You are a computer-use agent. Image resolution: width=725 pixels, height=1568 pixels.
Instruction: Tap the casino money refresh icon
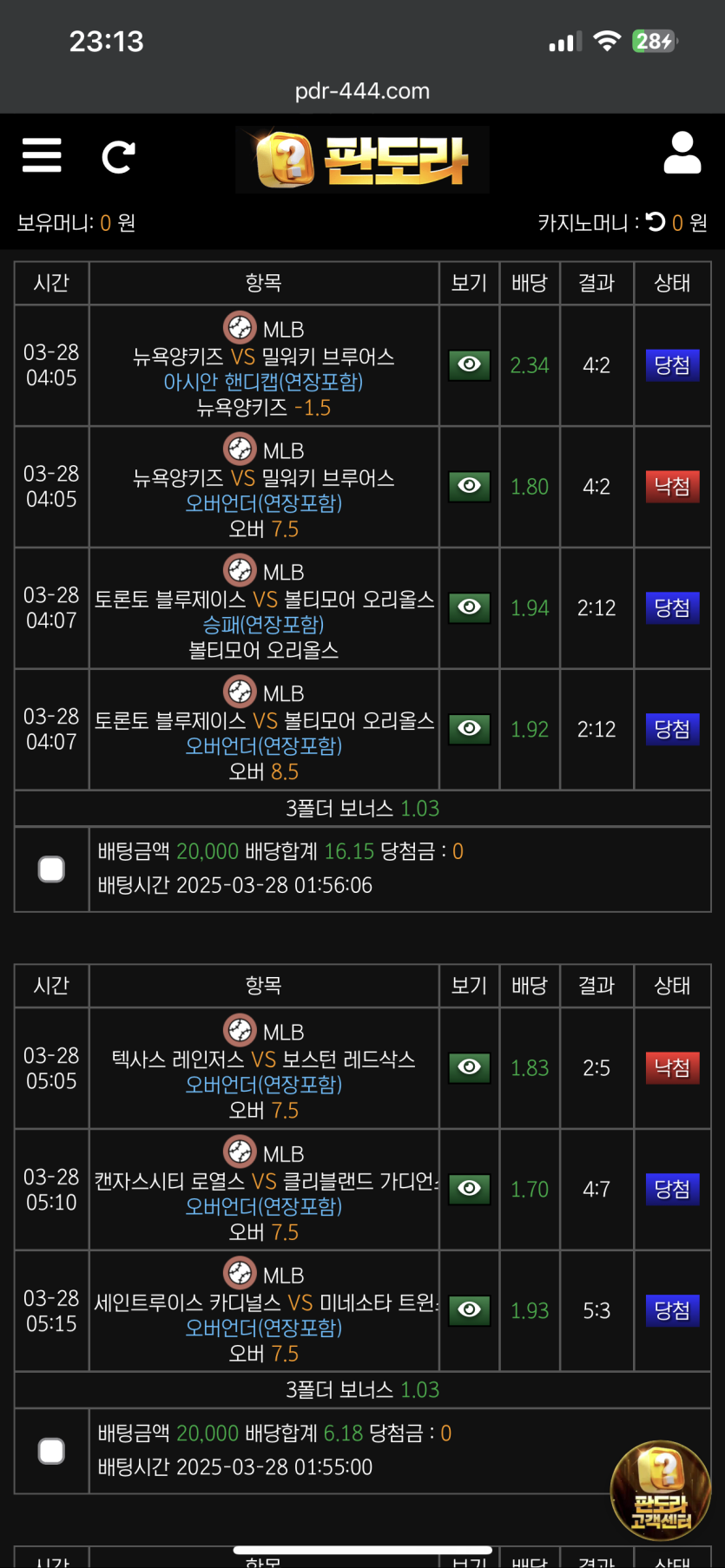(x=656, y=222)
